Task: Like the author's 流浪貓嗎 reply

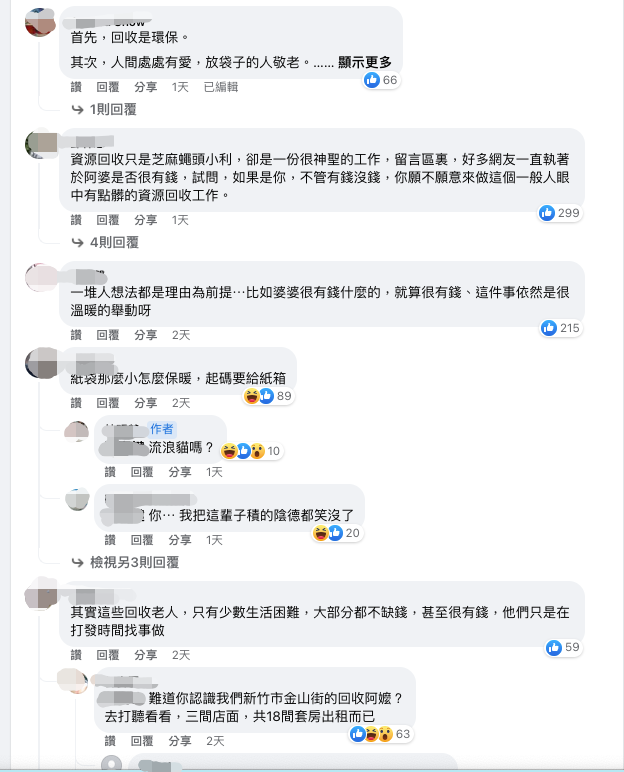Action: tap(111, 472)
